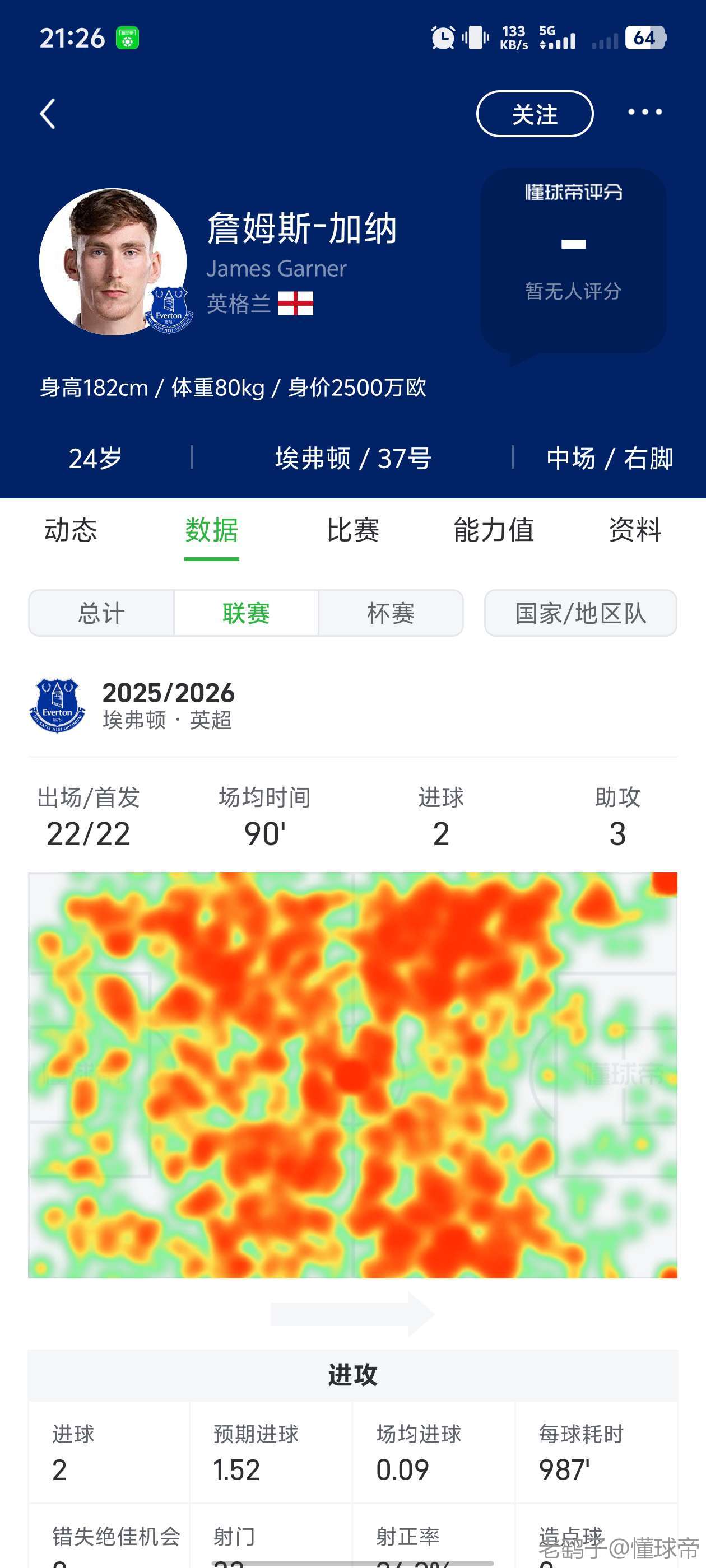Select the 杯赛 stats filter
706x1568 pixels.
pos(391,613)
